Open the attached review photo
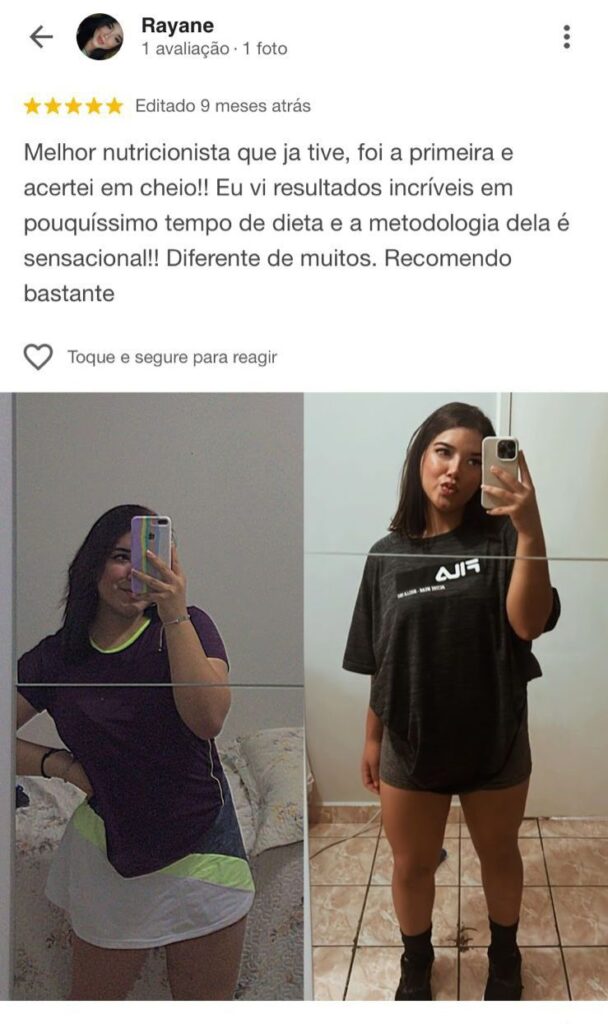608x1024 pixels. [304, 695]
